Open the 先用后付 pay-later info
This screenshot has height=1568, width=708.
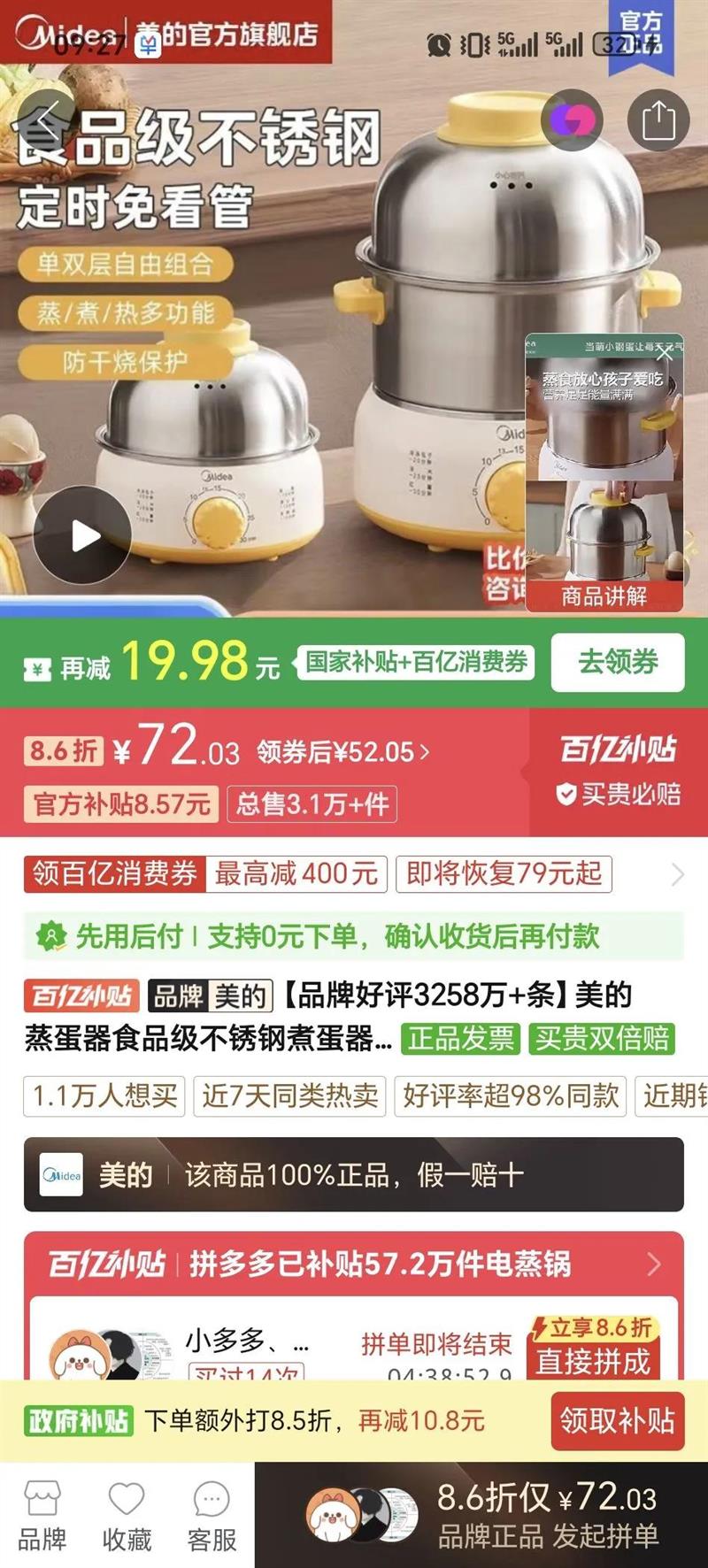coord(354,936)
